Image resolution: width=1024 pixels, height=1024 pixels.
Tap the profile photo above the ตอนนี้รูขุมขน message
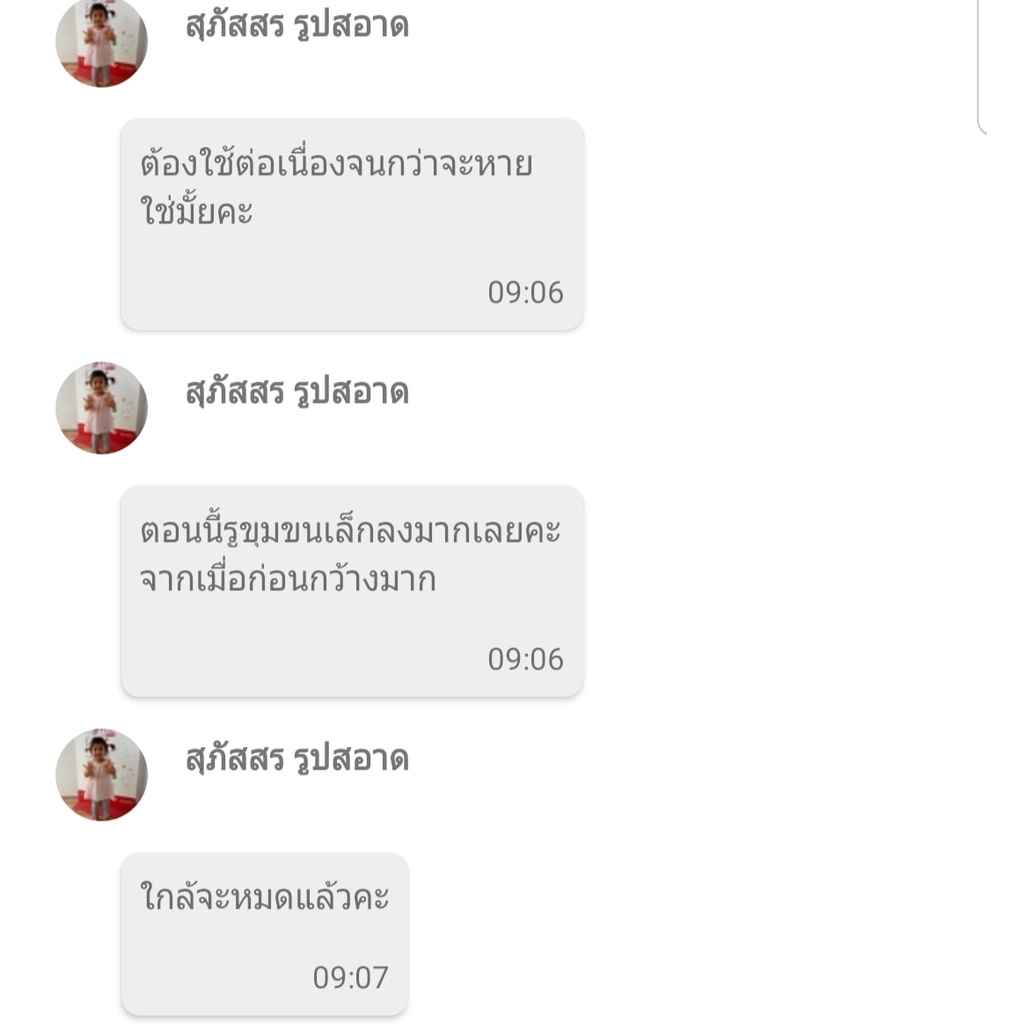pos(101,407)
